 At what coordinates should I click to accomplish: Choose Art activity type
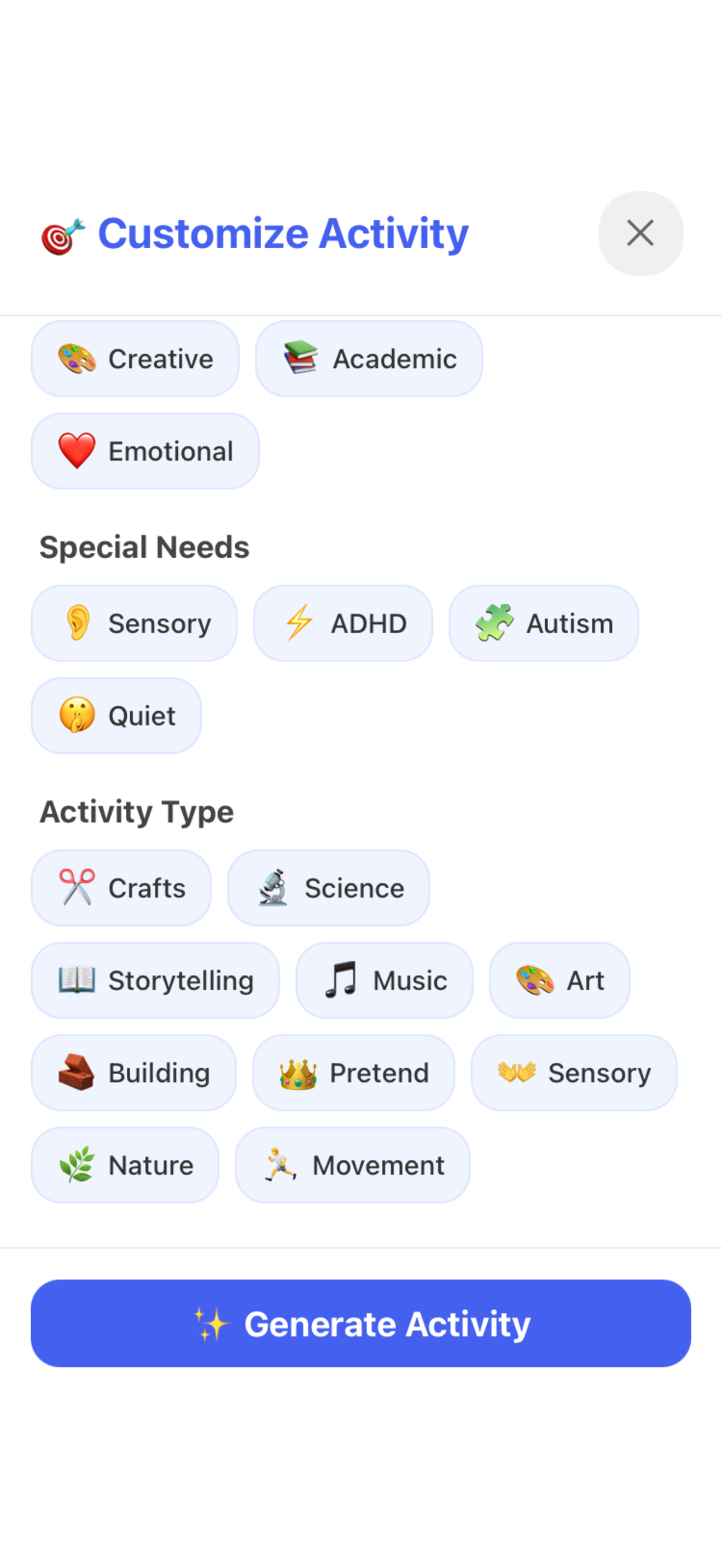560,981
